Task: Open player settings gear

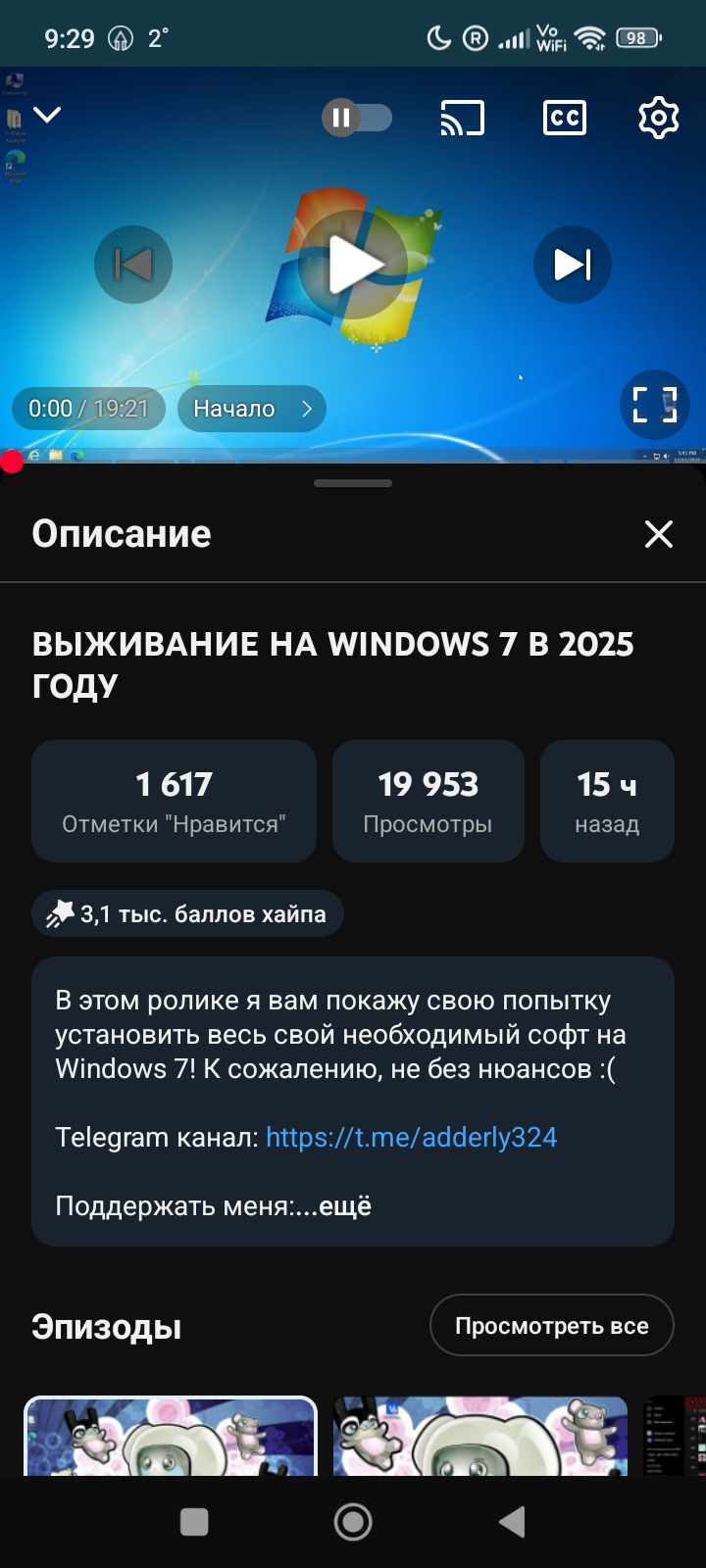Action: pos(658,119)
